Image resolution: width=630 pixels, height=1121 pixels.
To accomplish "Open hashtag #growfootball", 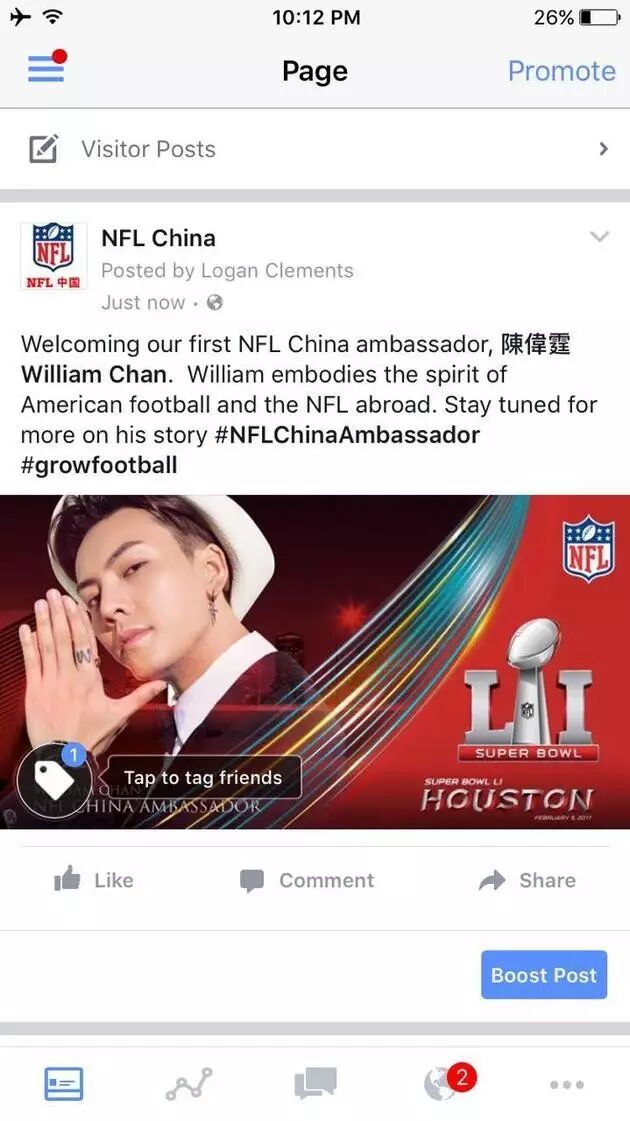I will tap(99, 465).
